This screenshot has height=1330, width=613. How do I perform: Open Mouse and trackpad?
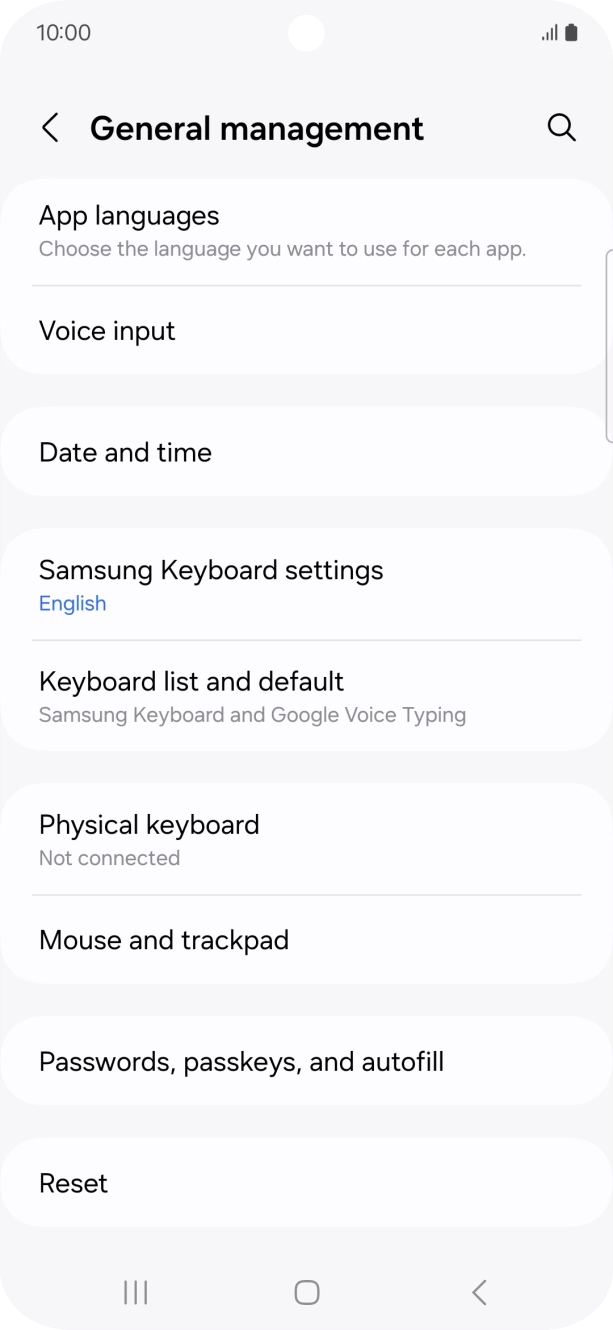[306, 940]
